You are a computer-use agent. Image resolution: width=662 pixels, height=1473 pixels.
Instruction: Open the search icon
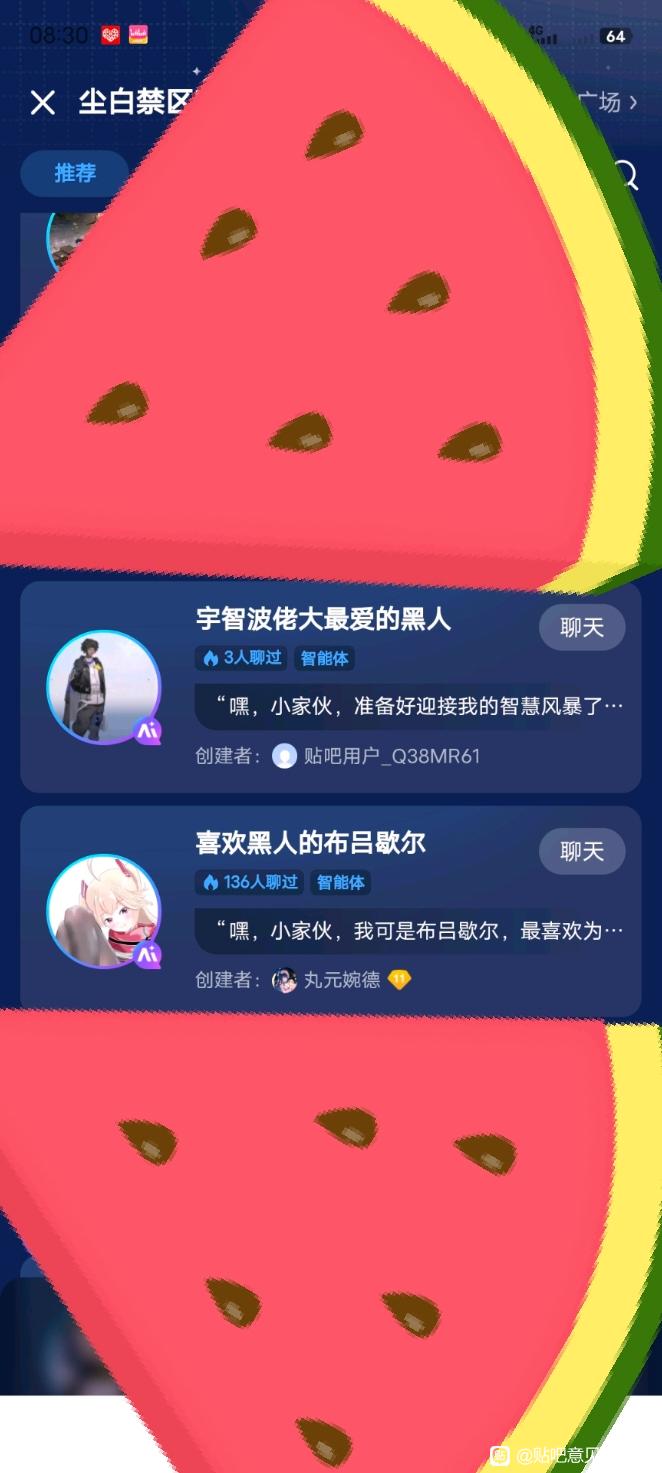tap(627, 176)
